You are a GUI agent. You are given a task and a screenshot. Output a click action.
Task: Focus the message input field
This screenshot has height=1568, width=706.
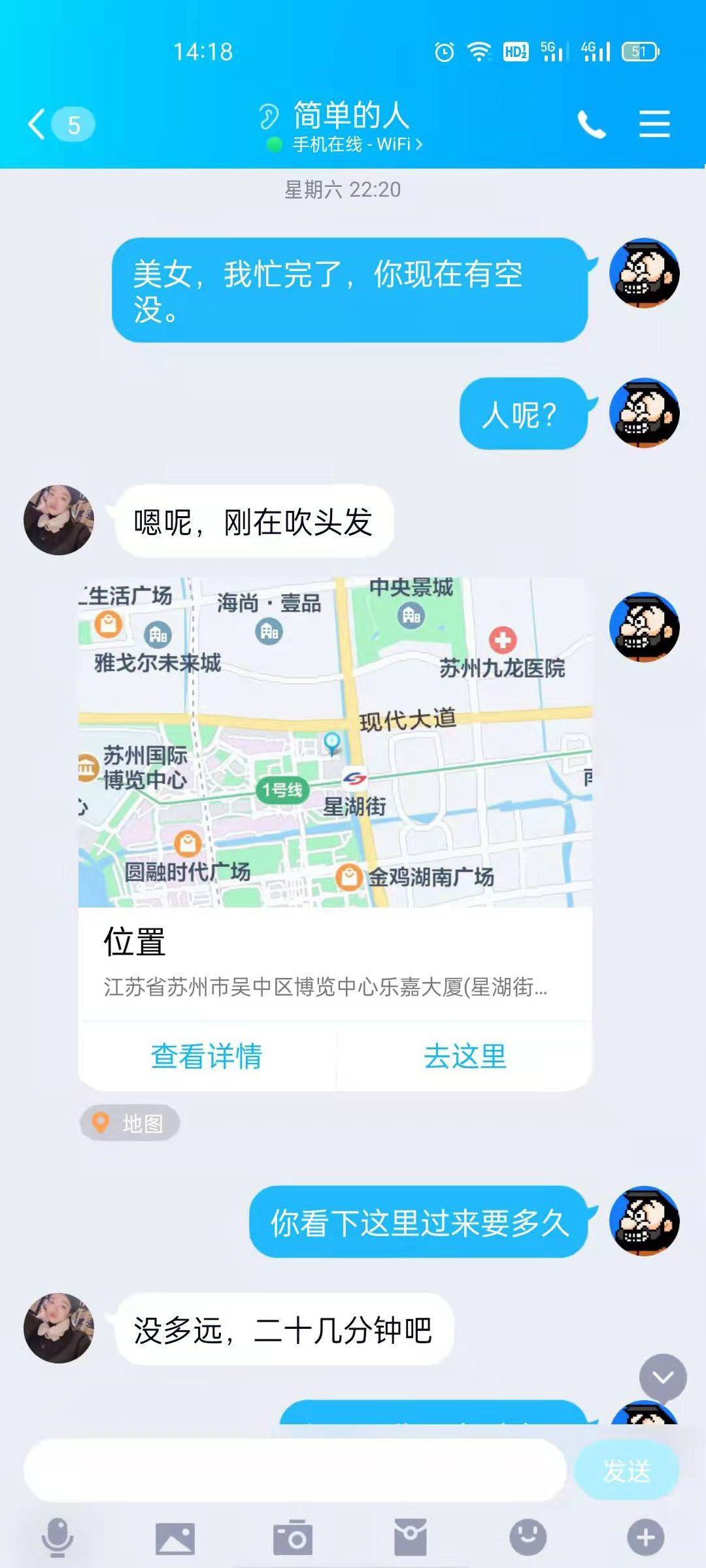pyautogui.click(x=294, y=1470)
